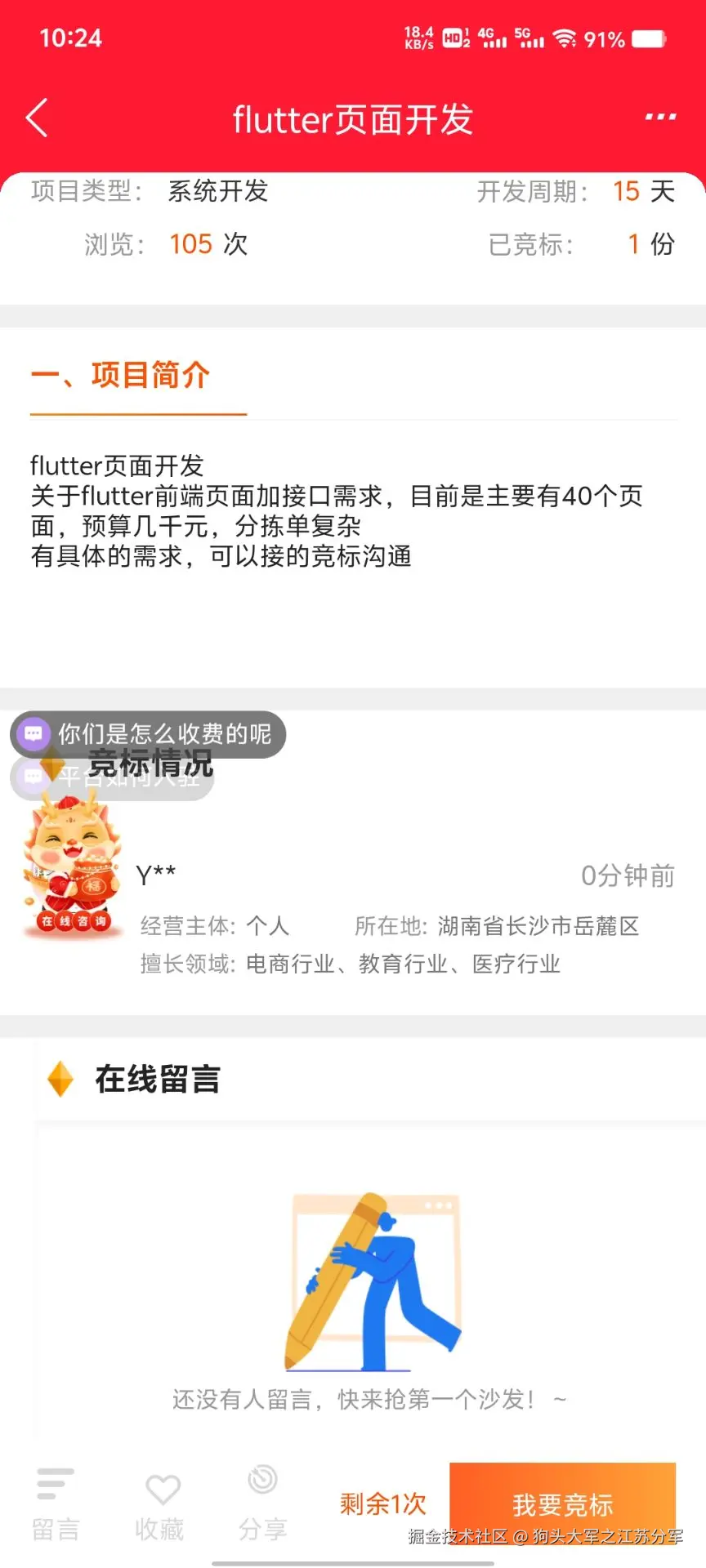Open the more options menu via three dots
The image size is (706, 1568).
click(x=659, y=117)
